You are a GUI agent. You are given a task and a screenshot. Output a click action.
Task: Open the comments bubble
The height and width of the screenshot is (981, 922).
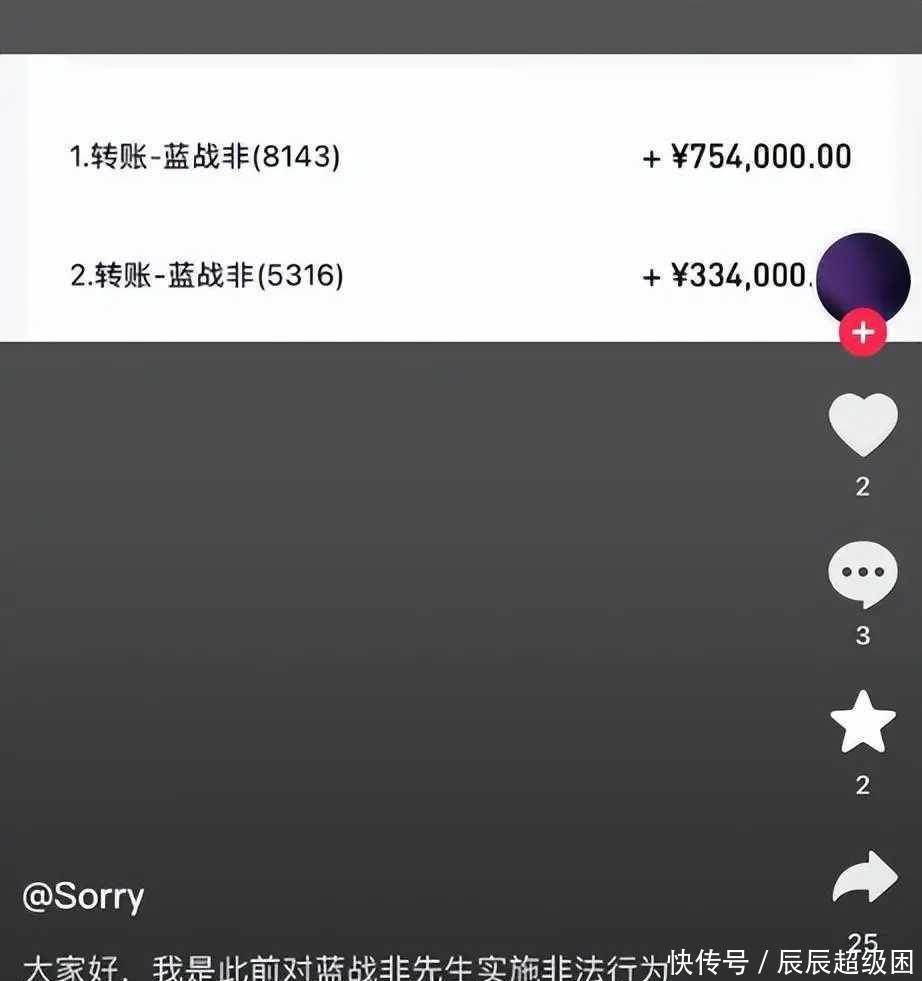pyautogui.click(x=863, y=574)
